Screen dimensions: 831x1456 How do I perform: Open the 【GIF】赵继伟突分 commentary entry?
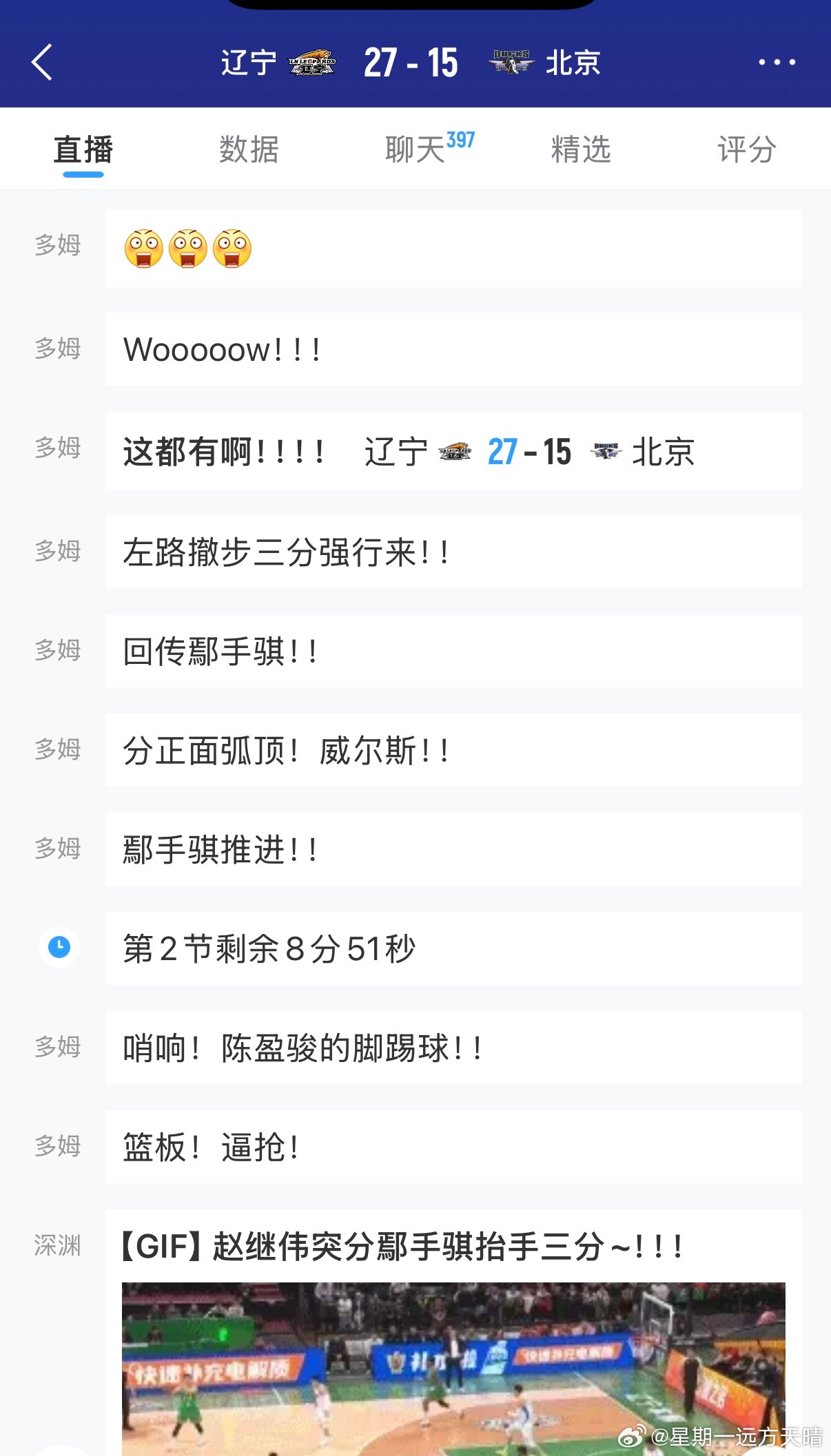400,1245
